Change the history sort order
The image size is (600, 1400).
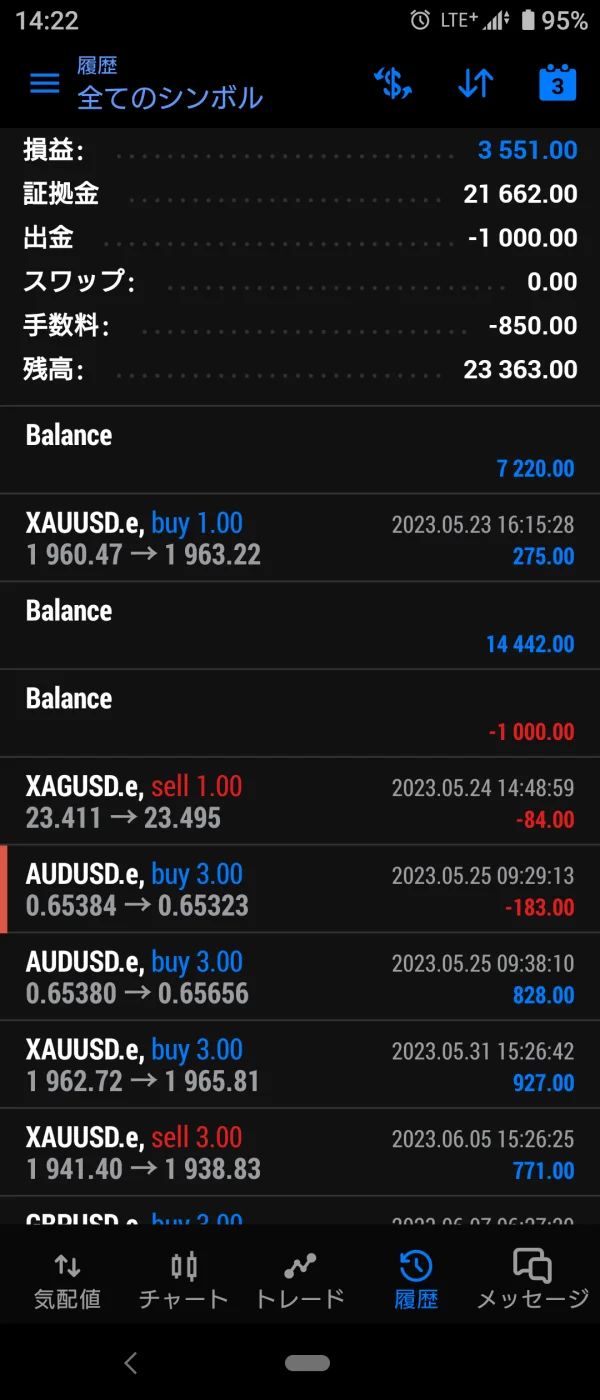point(475,84)
